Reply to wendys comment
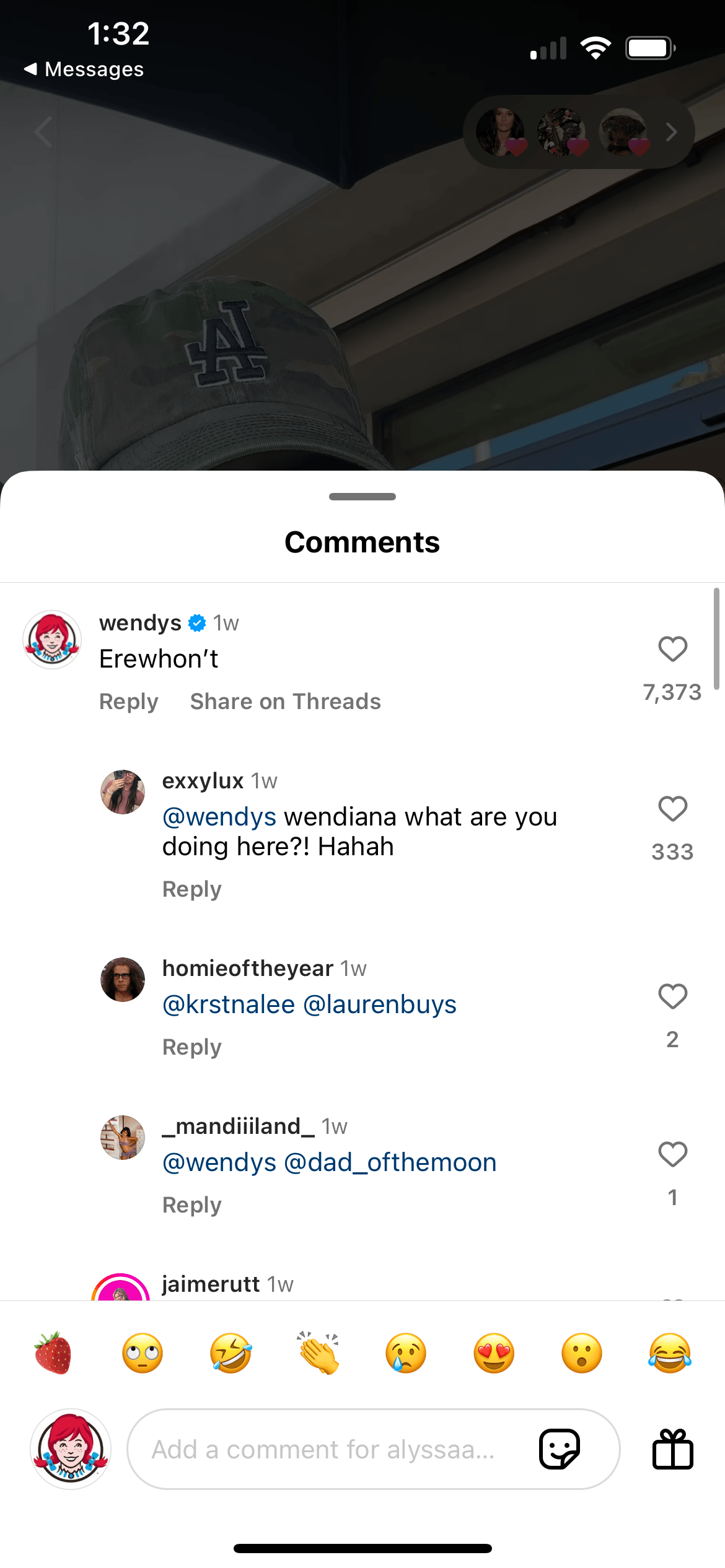 pyautogui.click(x=129, y=702)
